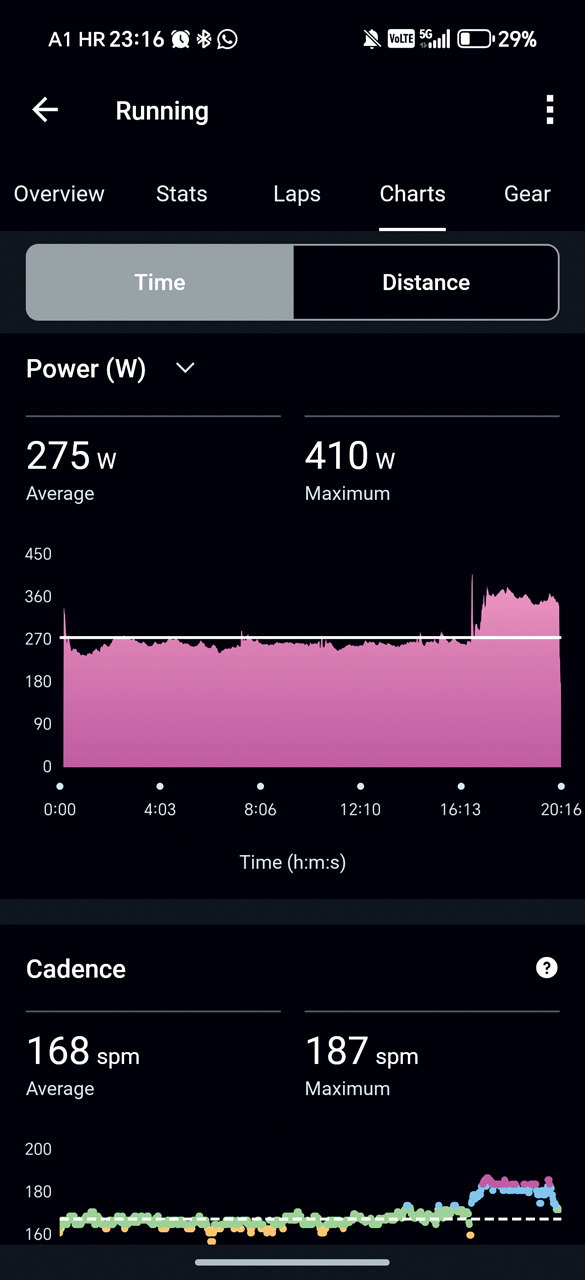This screenshot has width=585, height=1280.
Task: Go back from the Running activity
Action: click(x=45, y=110)
